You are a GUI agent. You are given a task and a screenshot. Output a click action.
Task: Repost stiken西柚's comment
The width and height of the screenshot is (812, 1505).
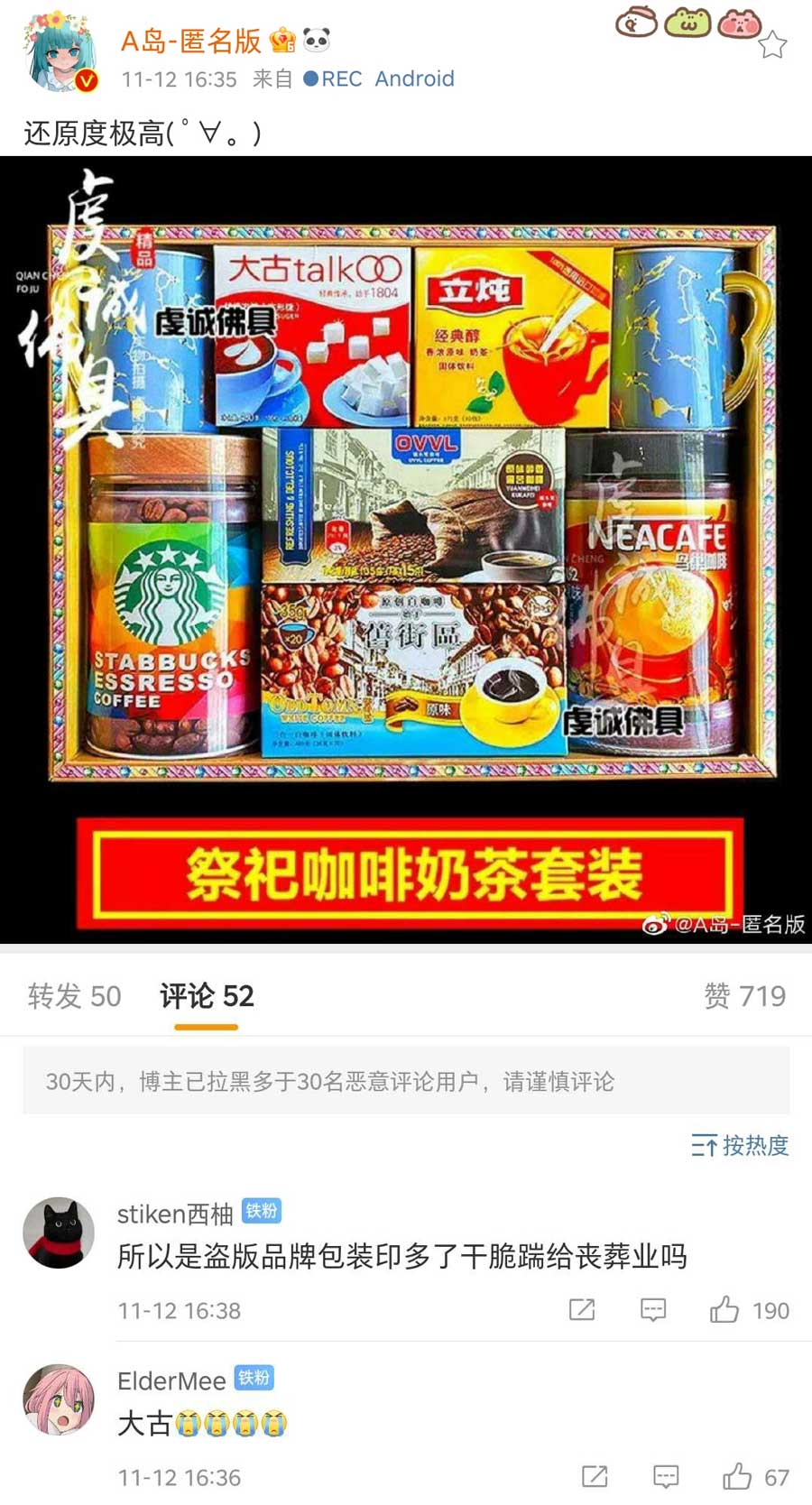tap(582, 1310)
